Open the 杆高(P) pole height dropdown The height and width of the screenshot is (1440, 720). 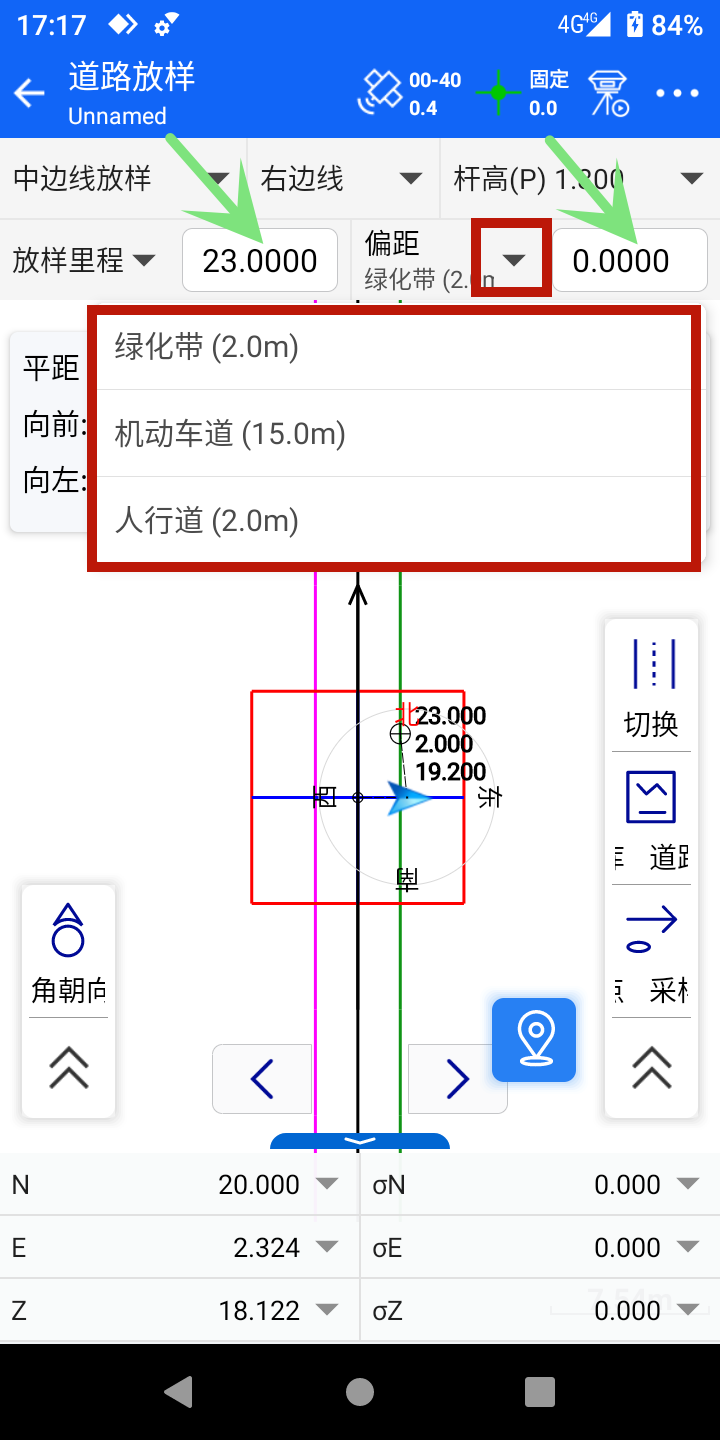tap(578, 179)
